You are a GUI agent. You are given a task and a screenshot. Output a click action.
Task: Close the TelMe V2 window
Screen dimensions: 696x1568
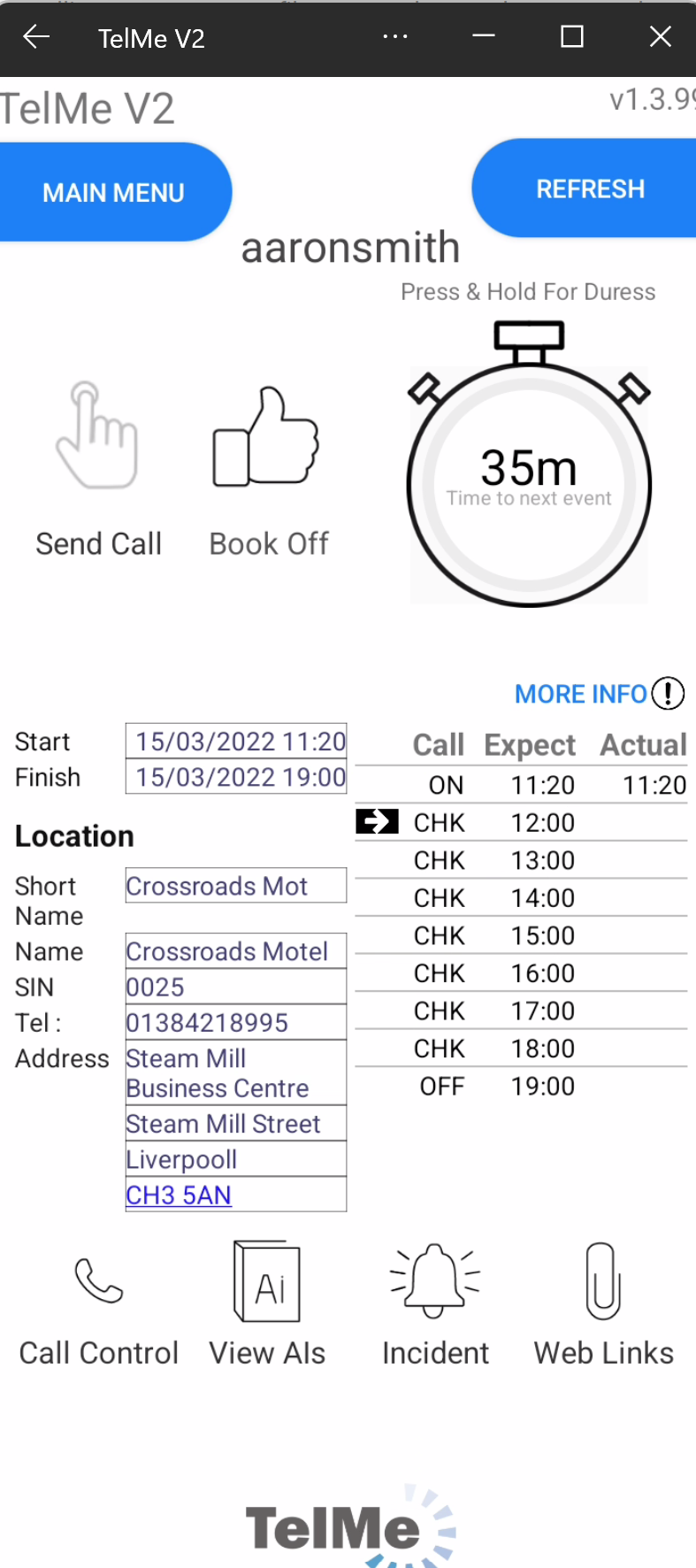(x=660, y=37)
